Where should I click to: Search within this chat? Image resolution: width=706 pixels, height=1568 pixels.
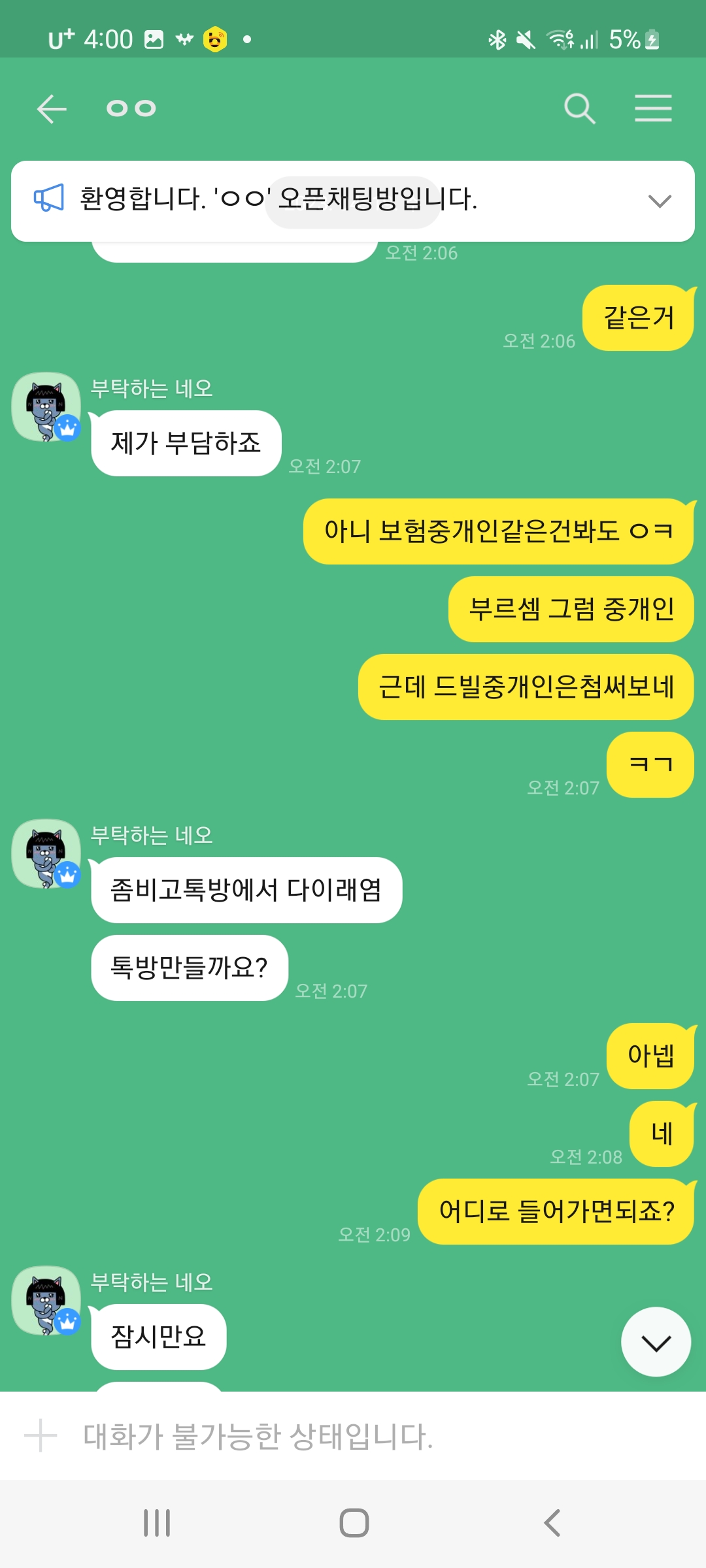(x=580, y=108)
